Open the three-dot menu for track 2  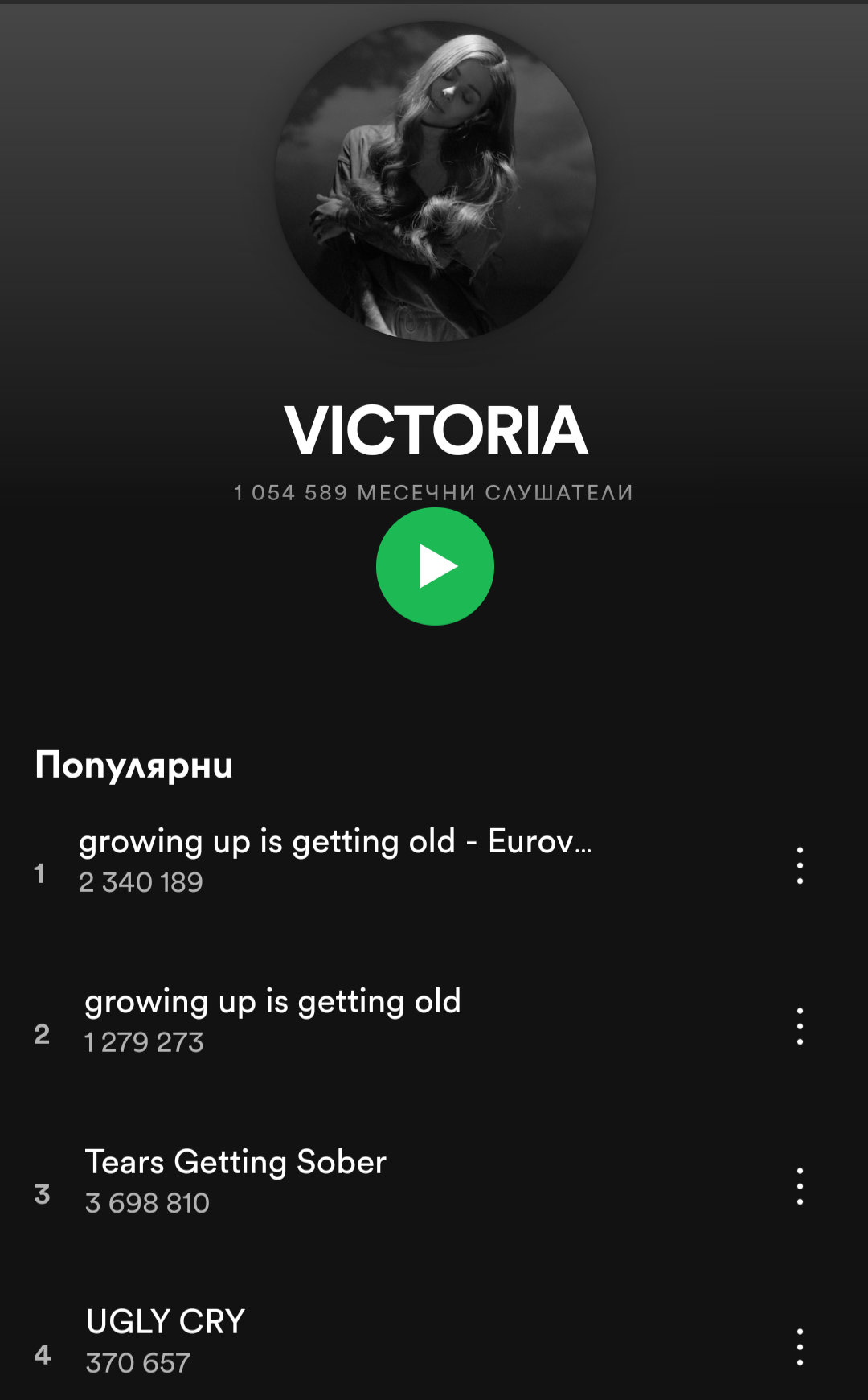click(800, 1026)
